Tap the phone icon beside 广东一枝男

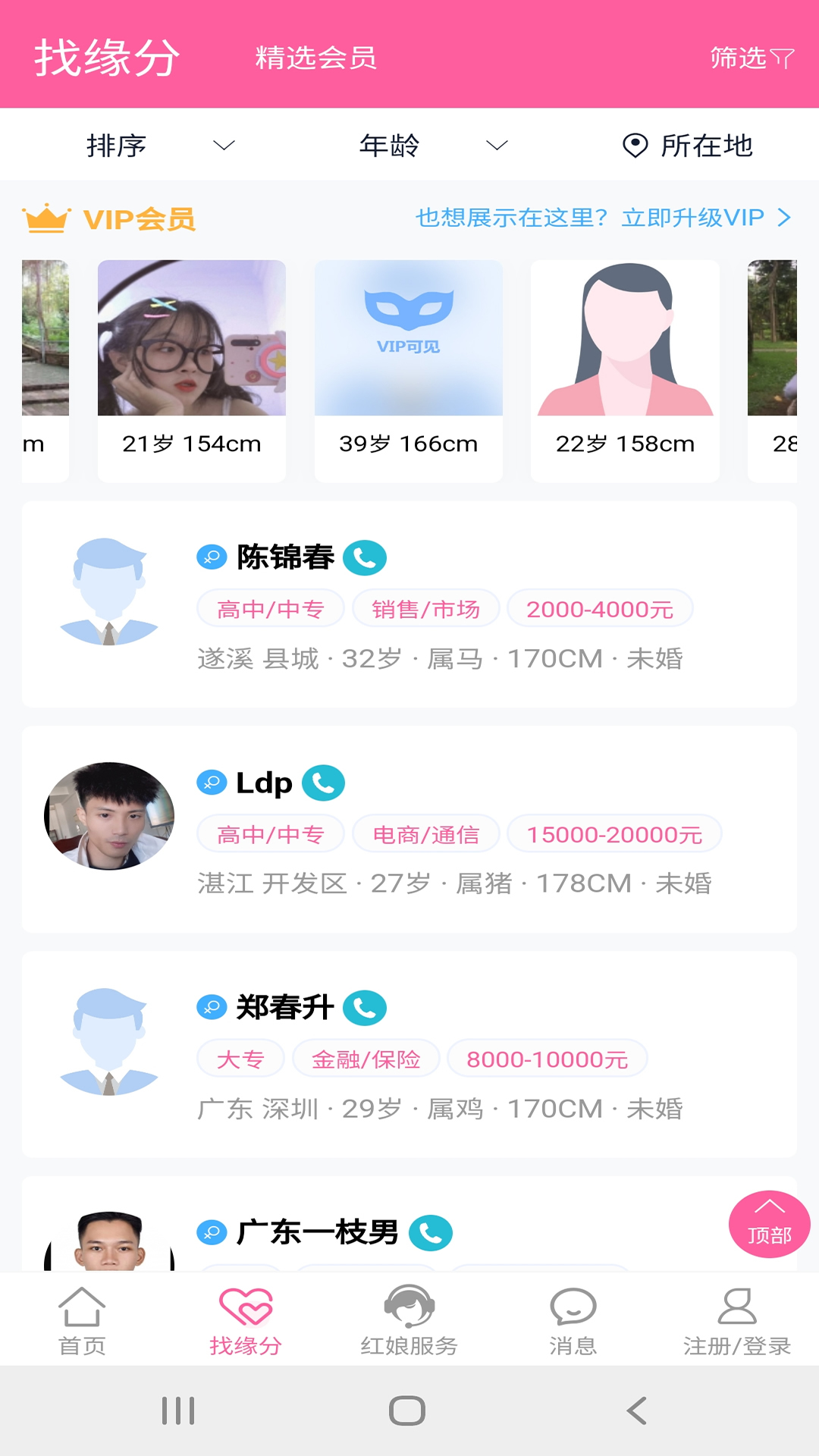(x=431, y=1233)
